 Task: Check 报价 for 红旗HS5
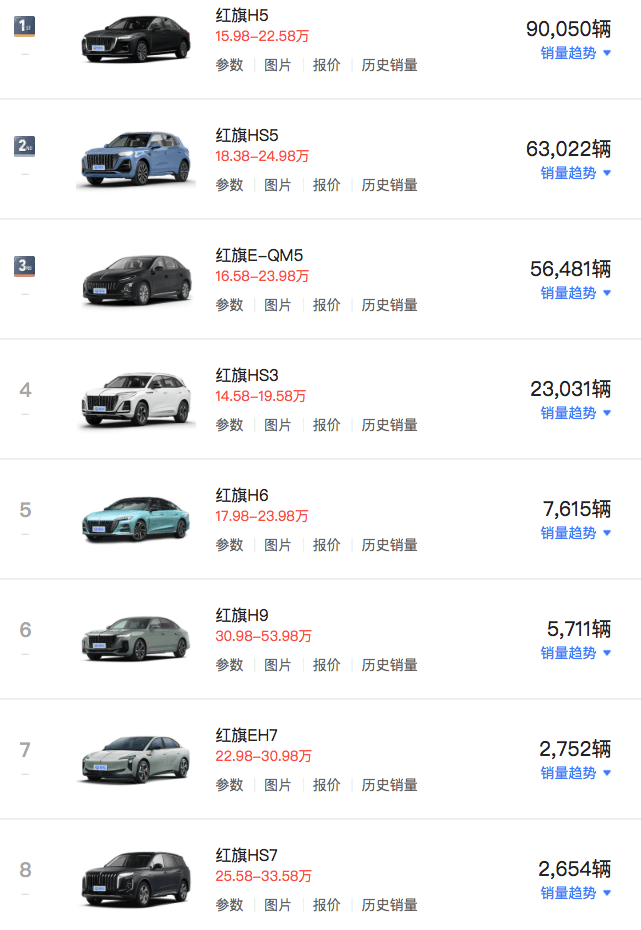[326, 185]
